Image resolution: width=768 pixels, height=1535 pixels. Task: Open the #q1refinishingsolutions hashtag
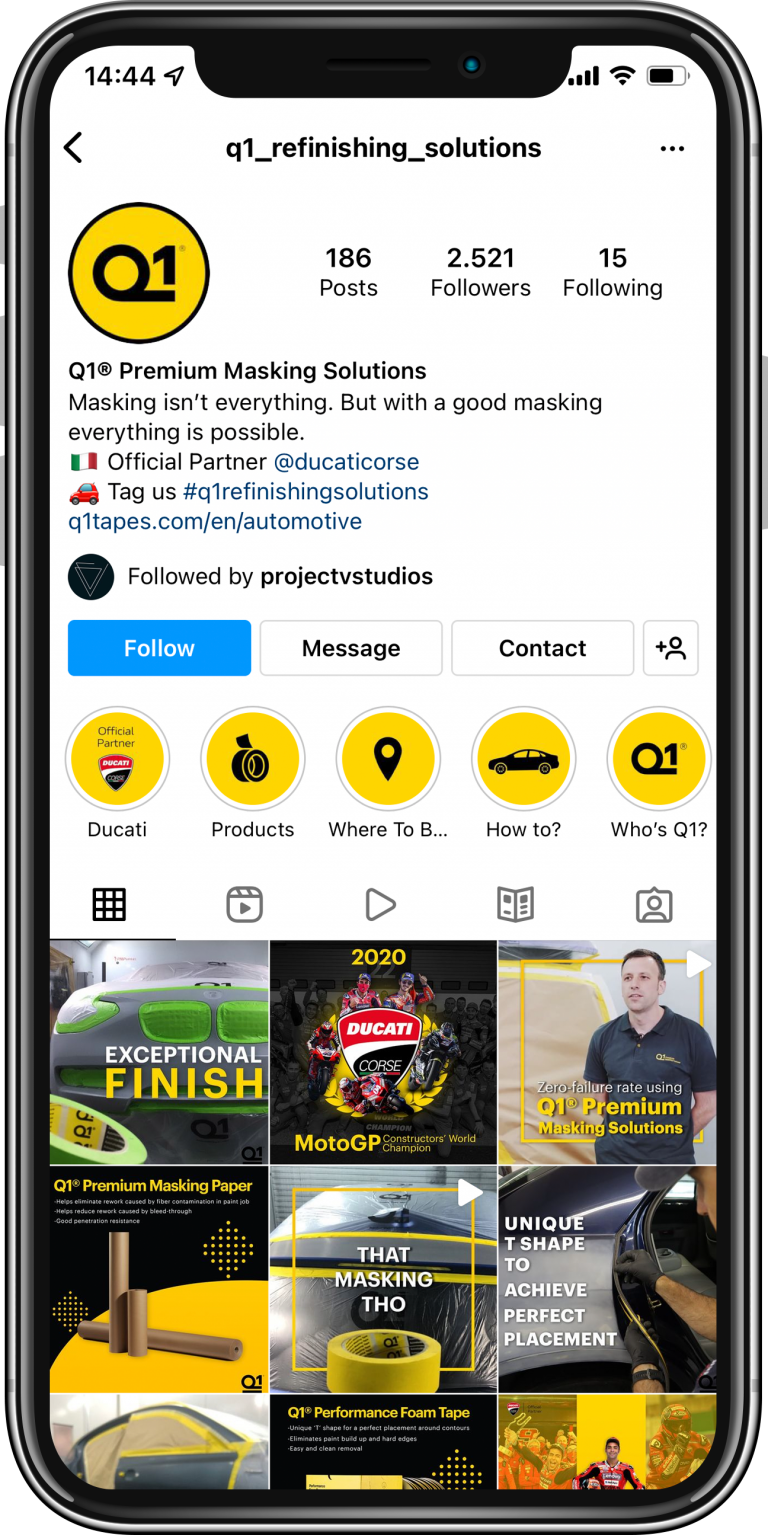point(305,492)
